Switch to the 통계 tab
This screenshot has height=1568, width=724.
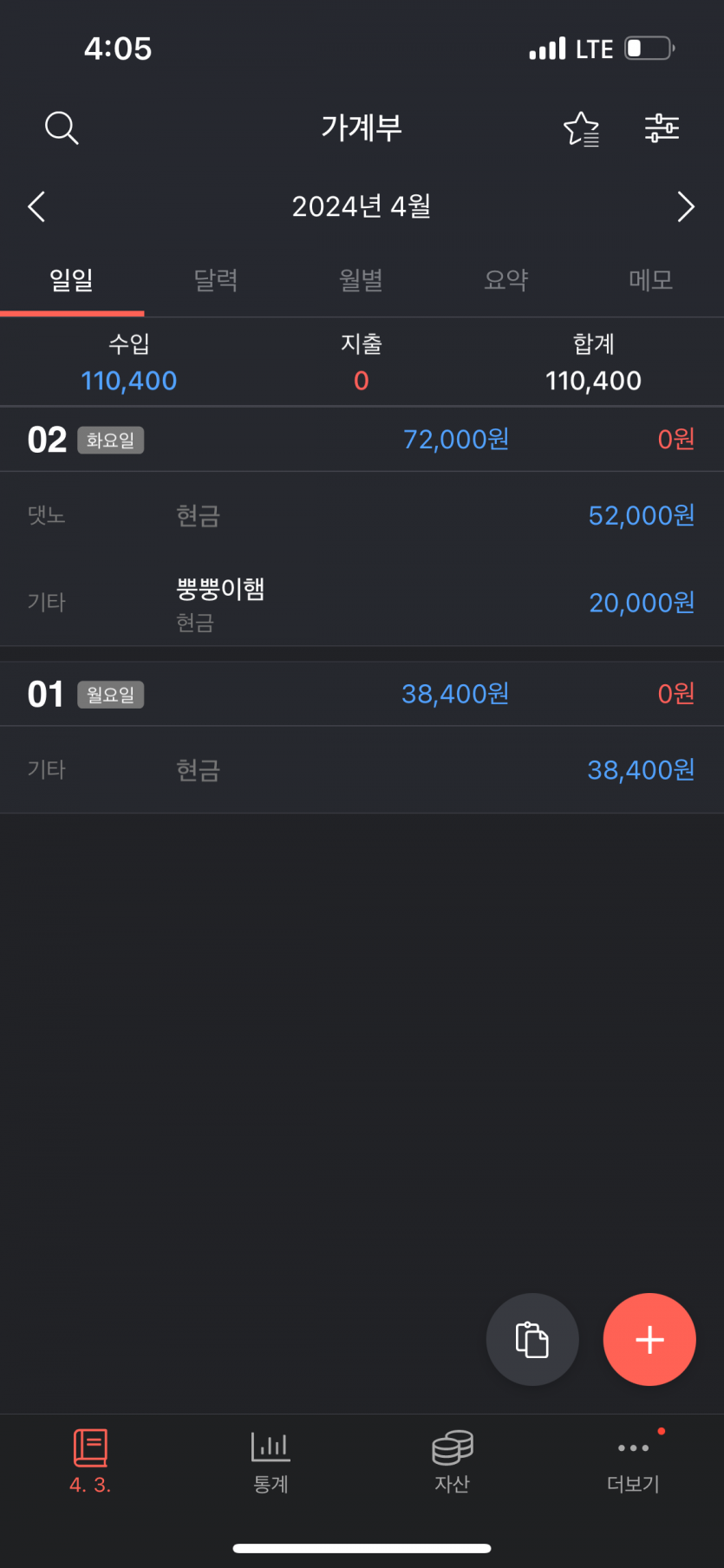(271, 1461)
